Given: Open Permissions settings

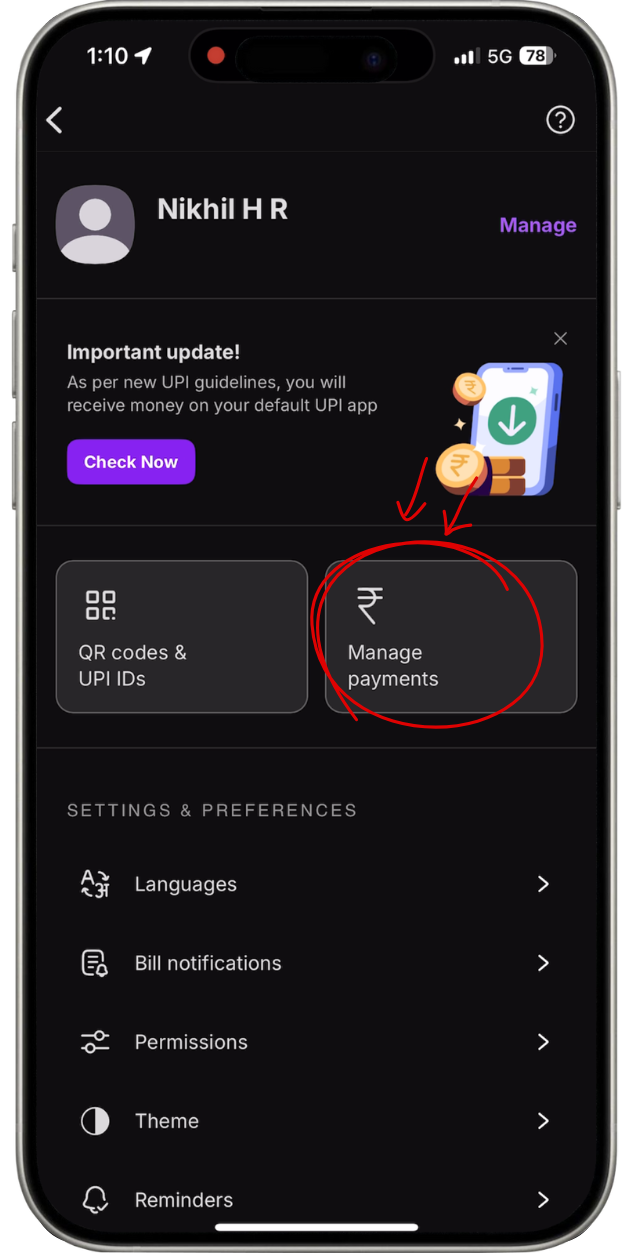Looking at the screenshot, I should [x=315, y=1042].
